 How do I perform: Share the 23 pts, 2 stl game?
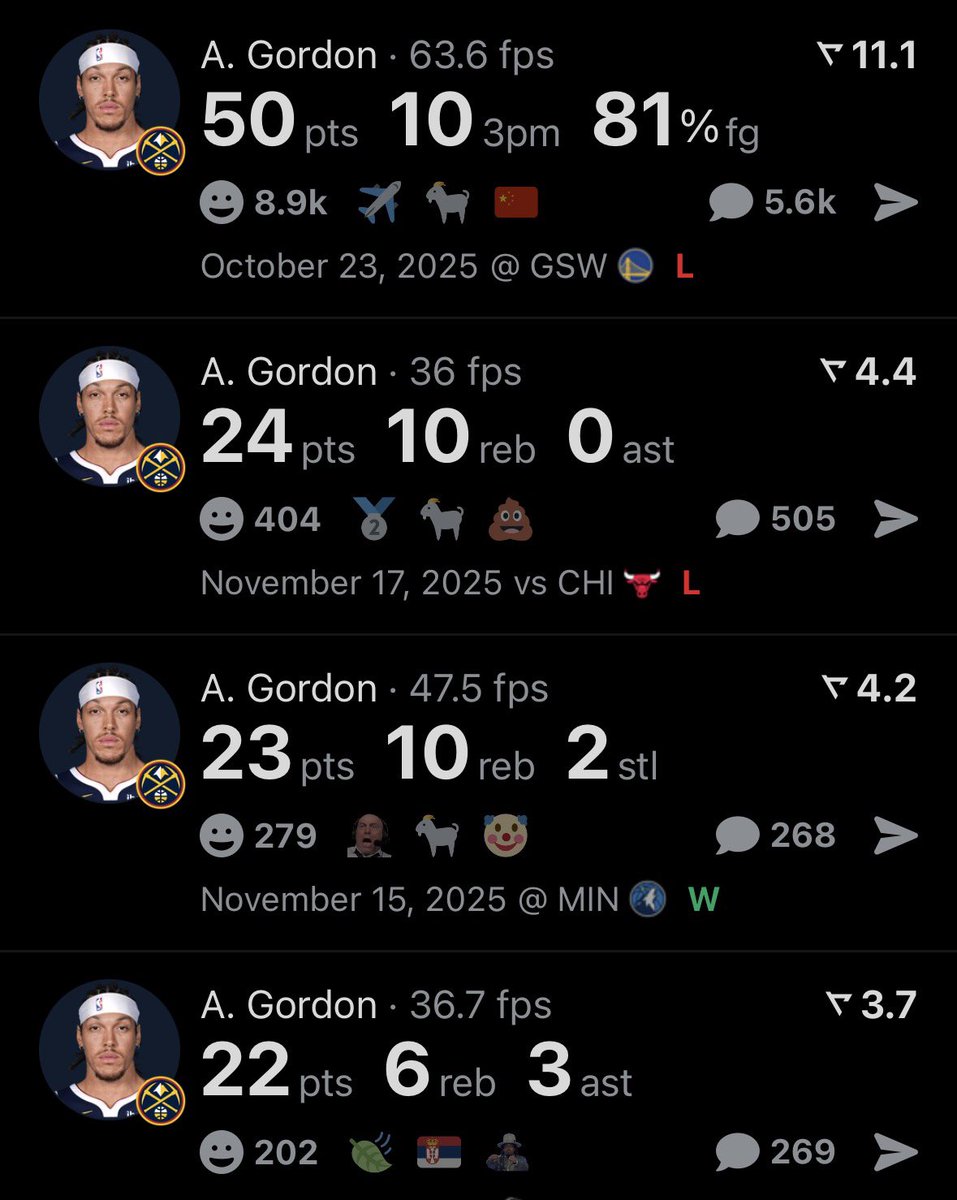tap(895, 835)
